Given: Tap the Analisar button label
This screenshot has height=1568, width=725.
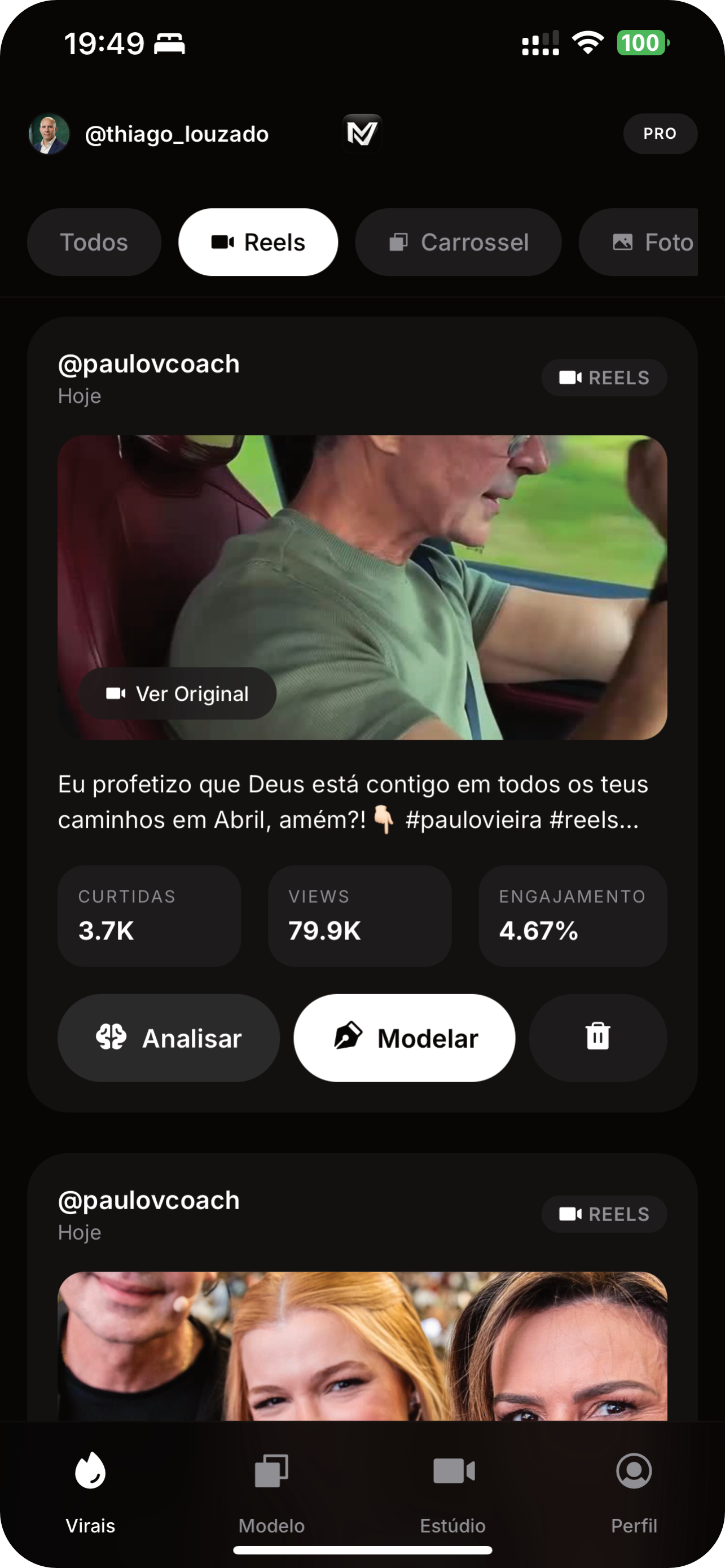Looking at the screenshot, I should tap(192, 1038).
